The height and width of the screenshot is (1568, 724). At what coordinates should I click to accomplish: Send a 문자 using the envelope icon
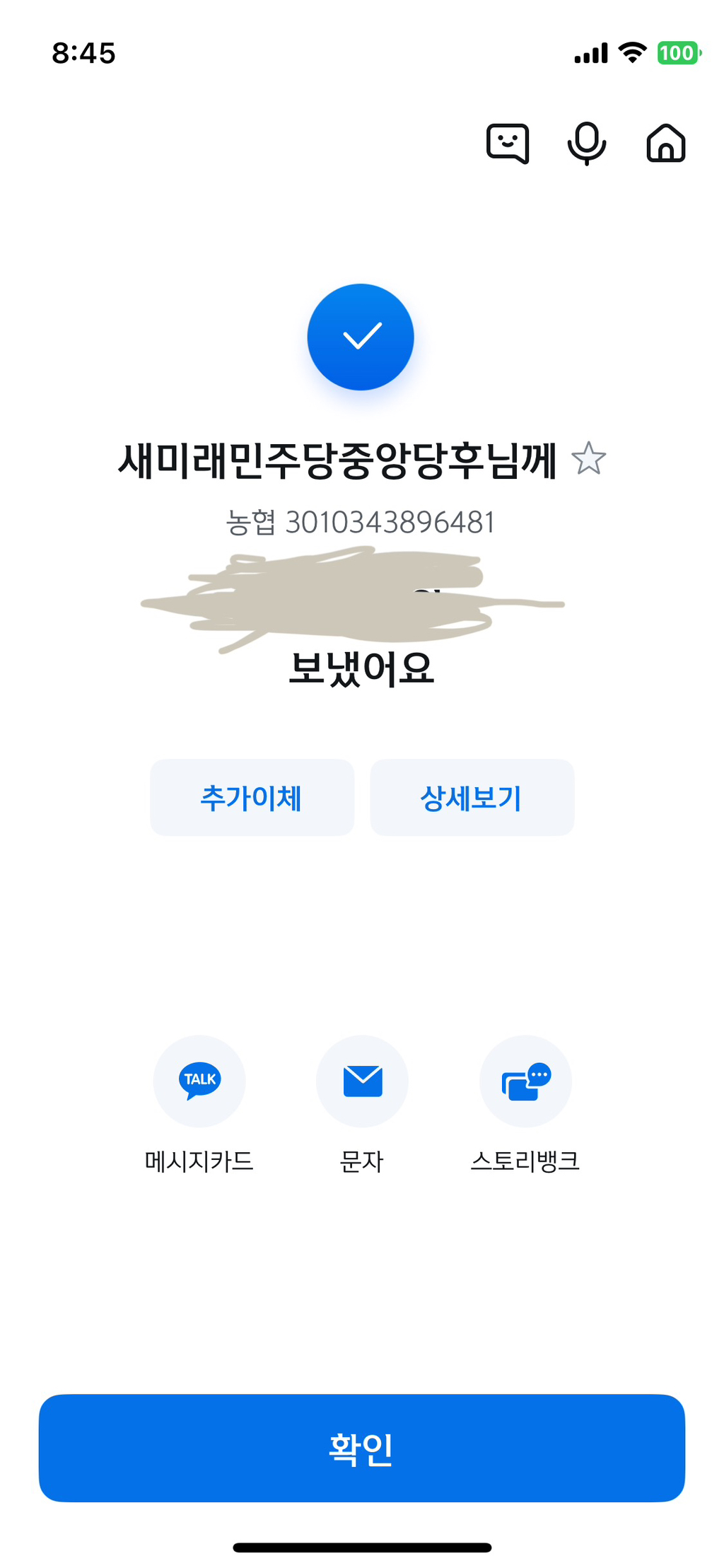click(x=361, y=1081)
